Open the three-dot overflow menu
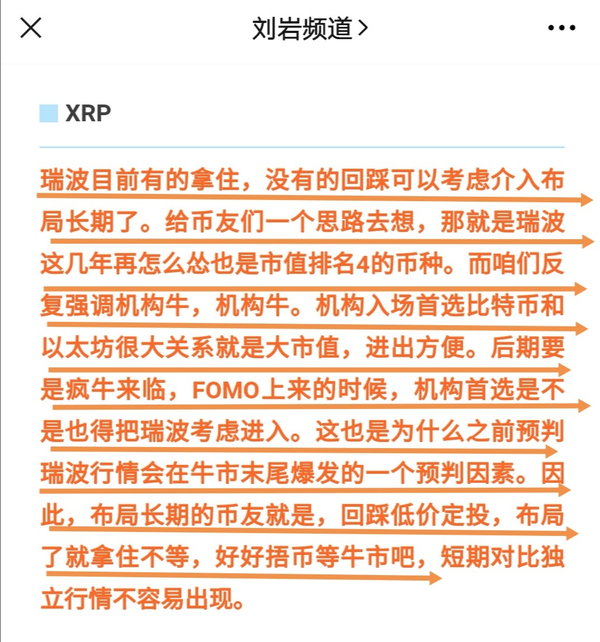 point(563,28)
